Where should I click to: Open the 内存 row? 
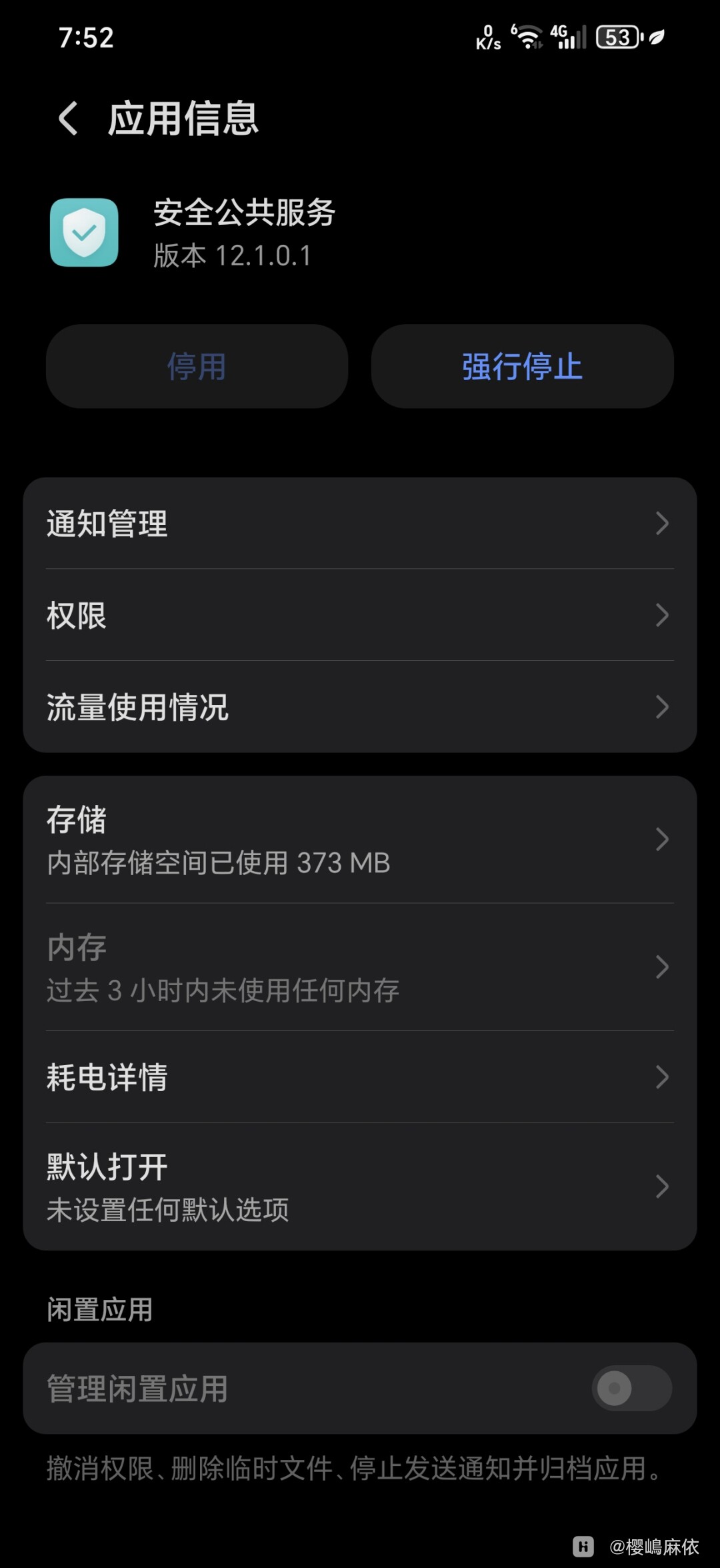[x=360, y=968]
